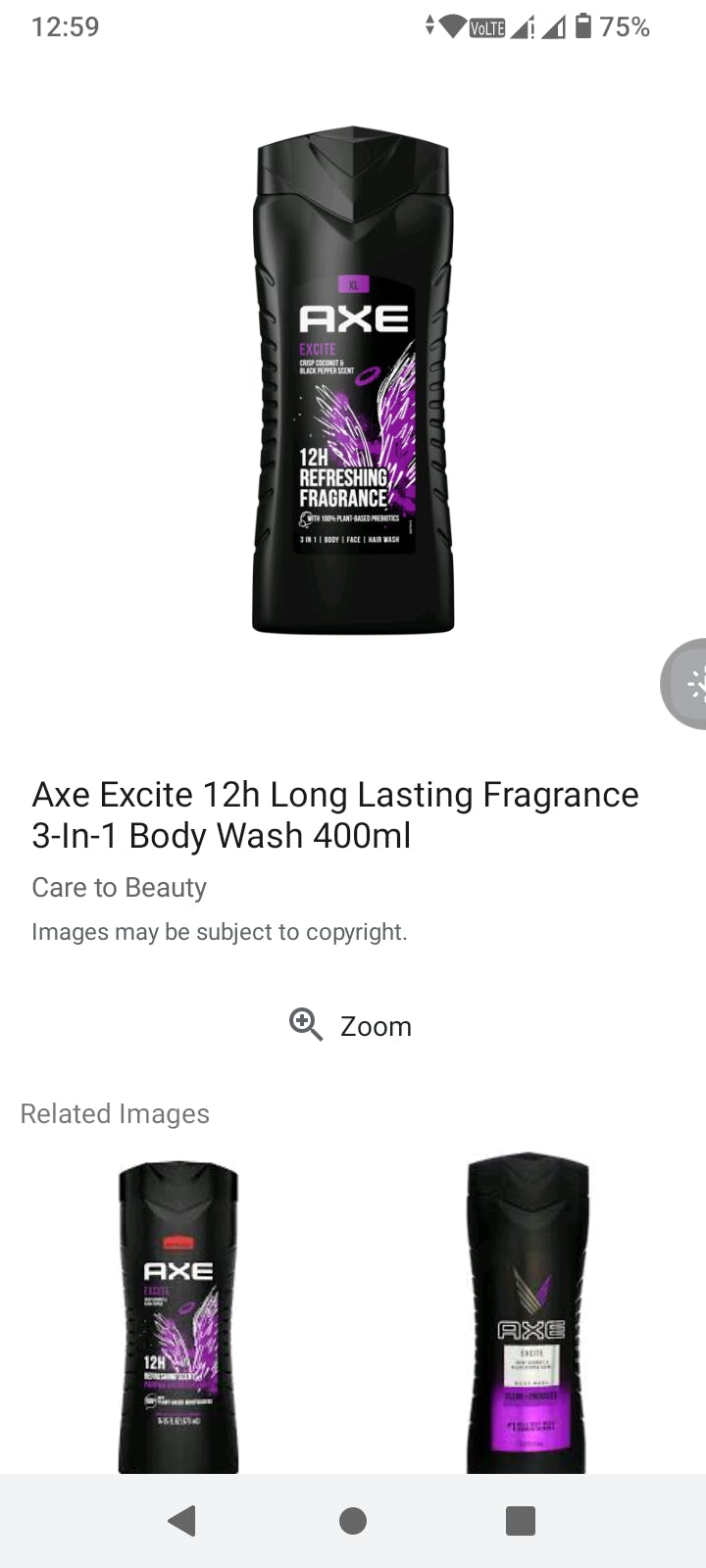706x1568 pixels.
Task: Go to the home screen
Action: (x=353, y=1521)
